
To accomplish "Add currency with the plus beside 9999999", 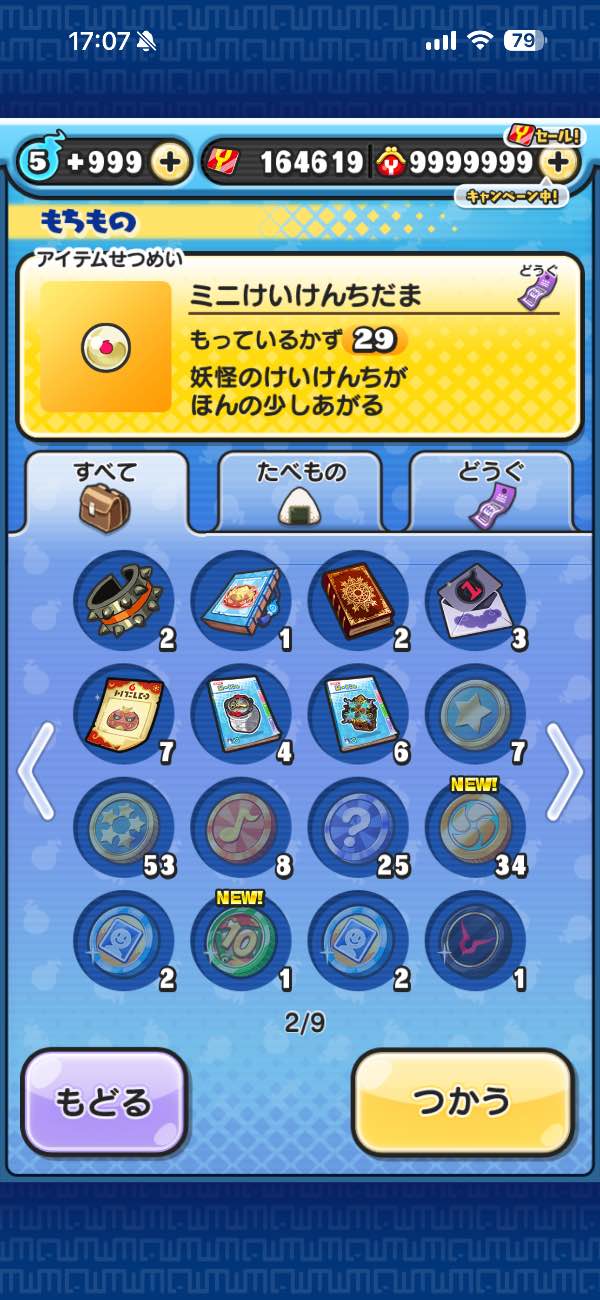I will [x=562, y=162].
